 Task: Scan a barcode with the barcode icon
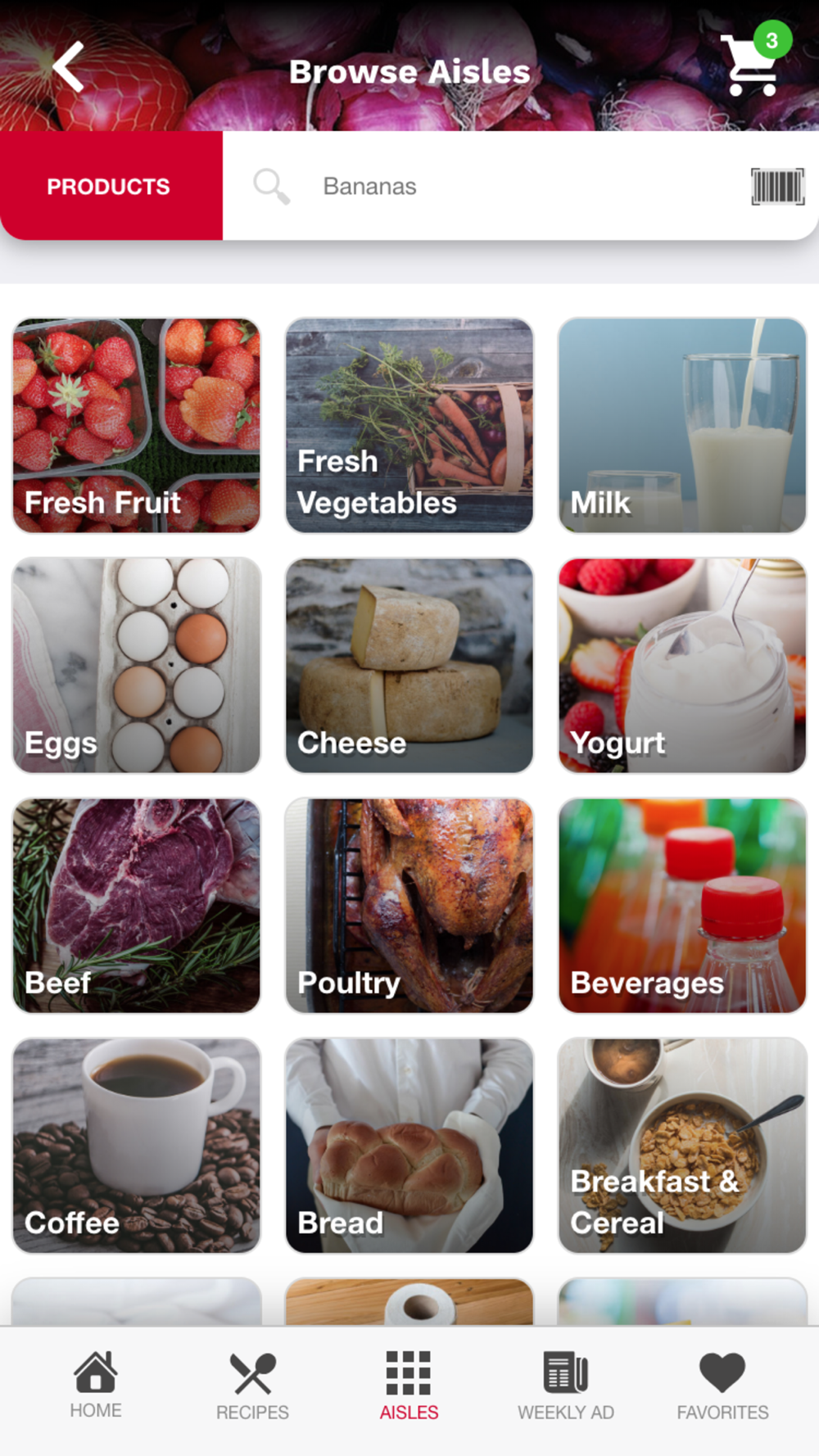pyautogui.click(x=776, y=186)
